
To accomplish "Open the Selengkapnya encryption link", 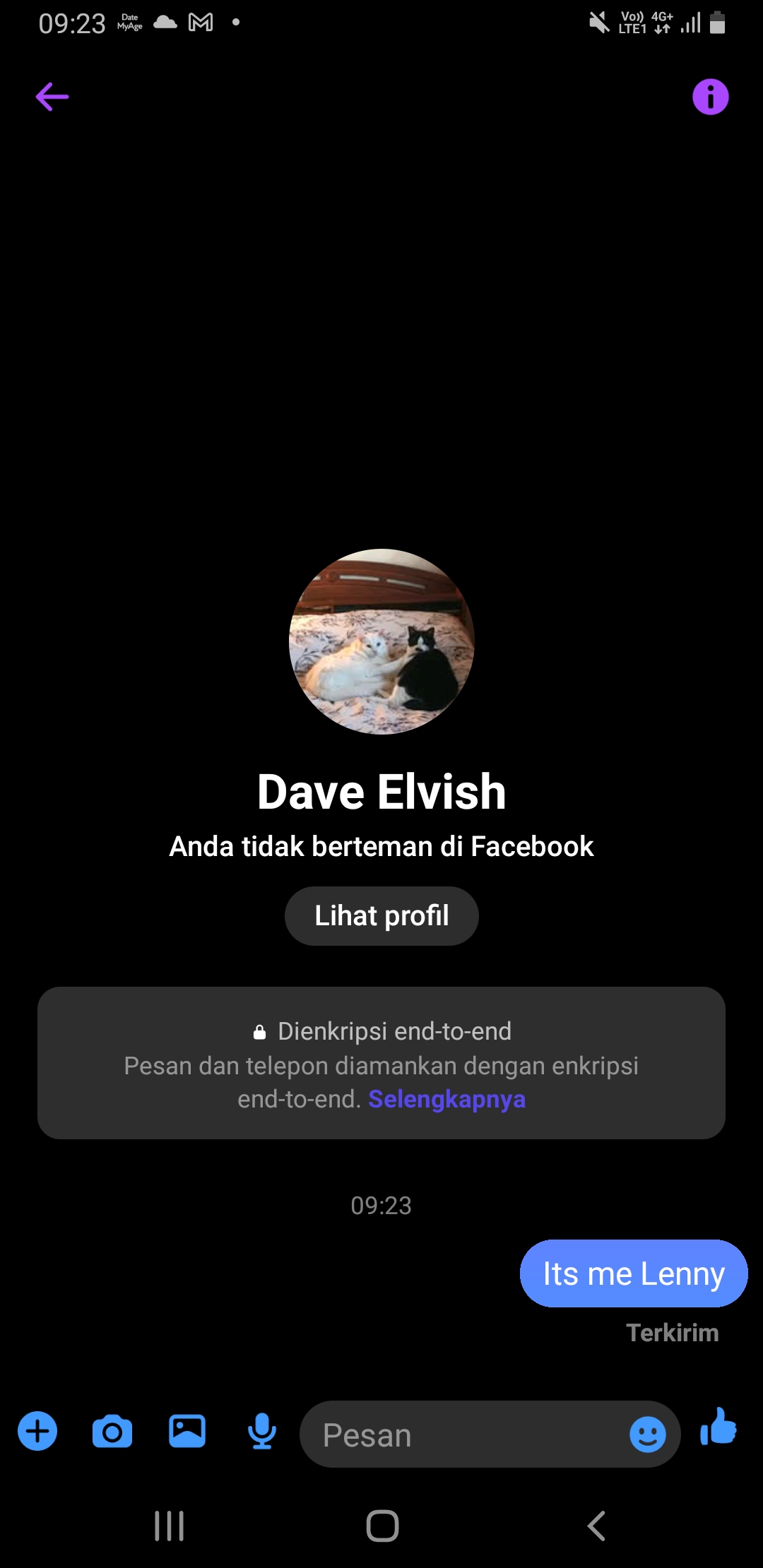I will [446, 1099].
